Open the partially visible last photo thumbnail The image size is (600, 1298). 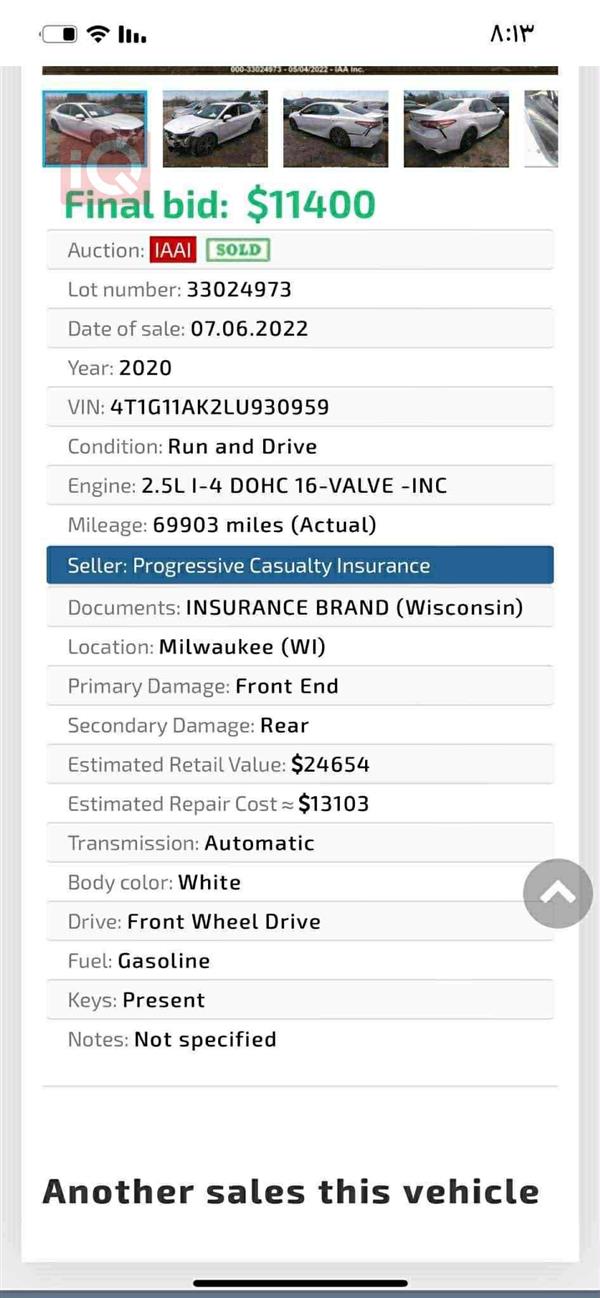tap(541, 128)
